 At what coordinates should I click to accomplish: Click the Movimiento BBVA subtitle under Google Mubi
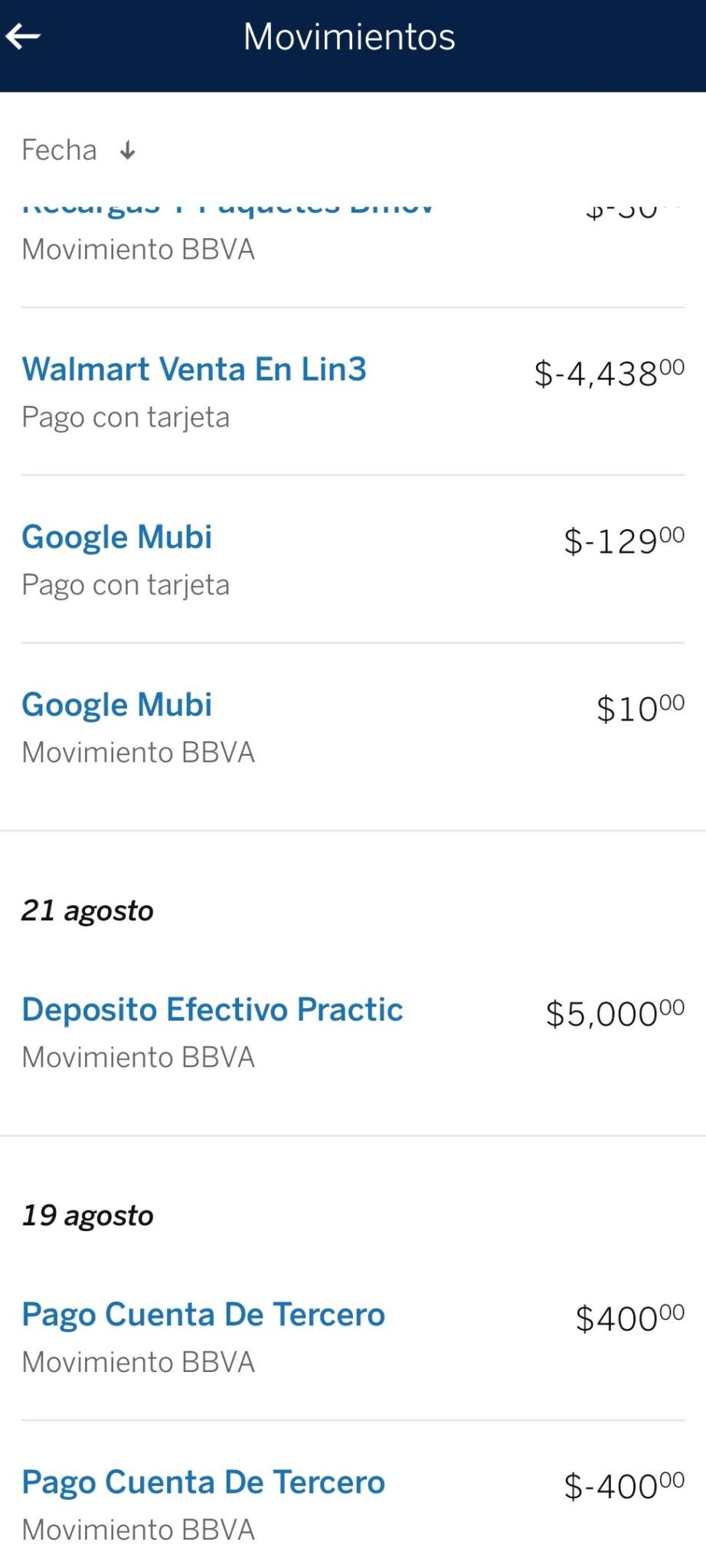coord(138,752)
